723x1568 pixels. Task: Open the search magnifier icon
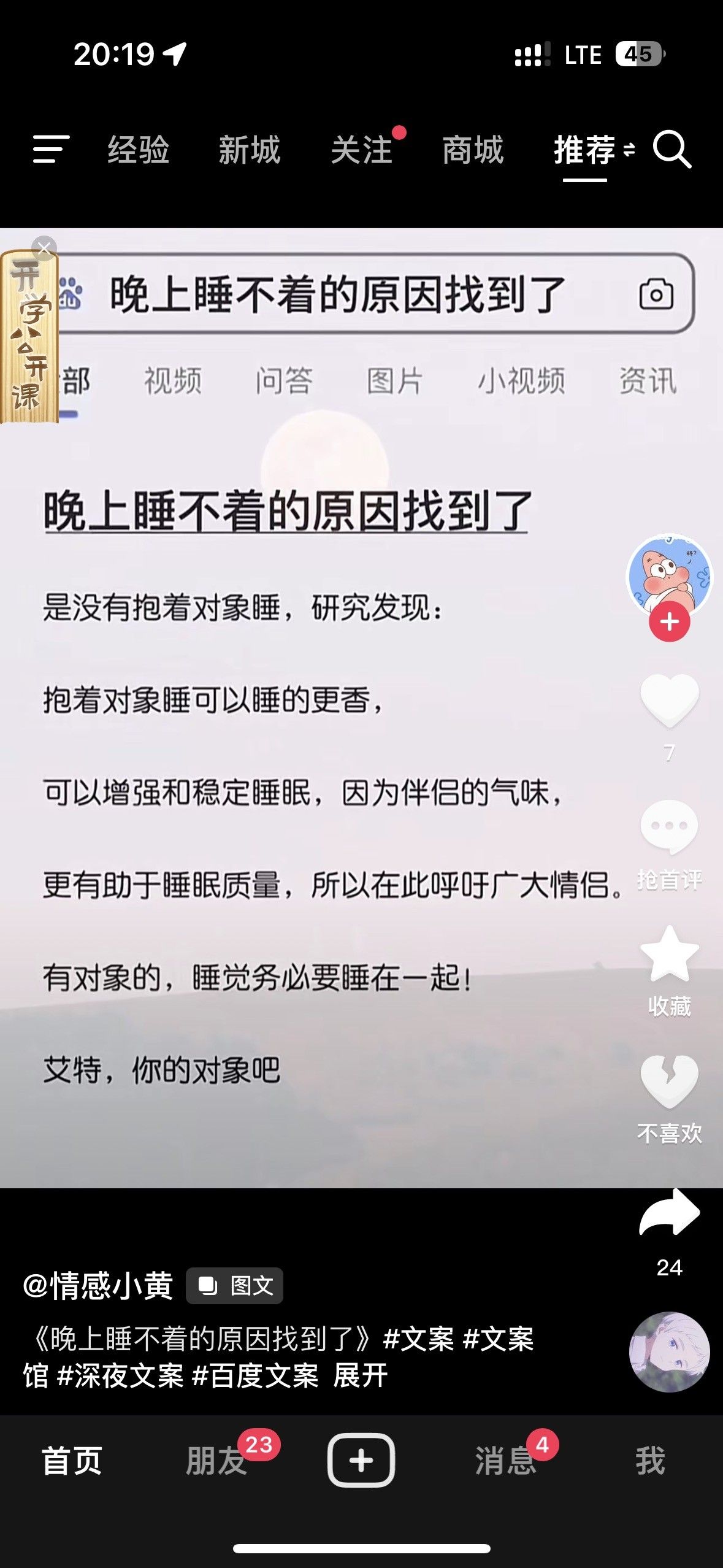[671, 149]
